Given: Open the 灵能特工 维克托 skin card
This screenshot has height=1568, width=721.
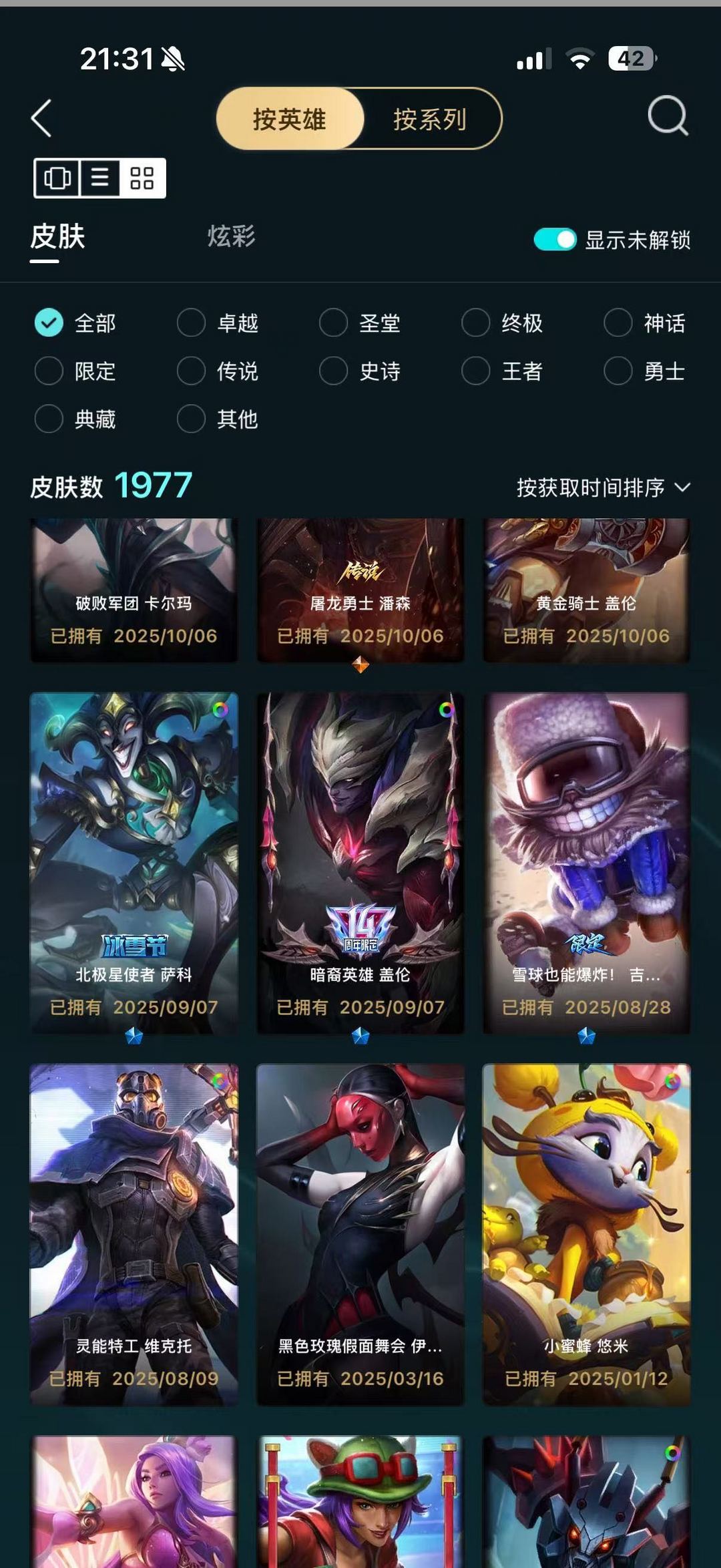Looking at the screenshot, I should pos(134,1235).
